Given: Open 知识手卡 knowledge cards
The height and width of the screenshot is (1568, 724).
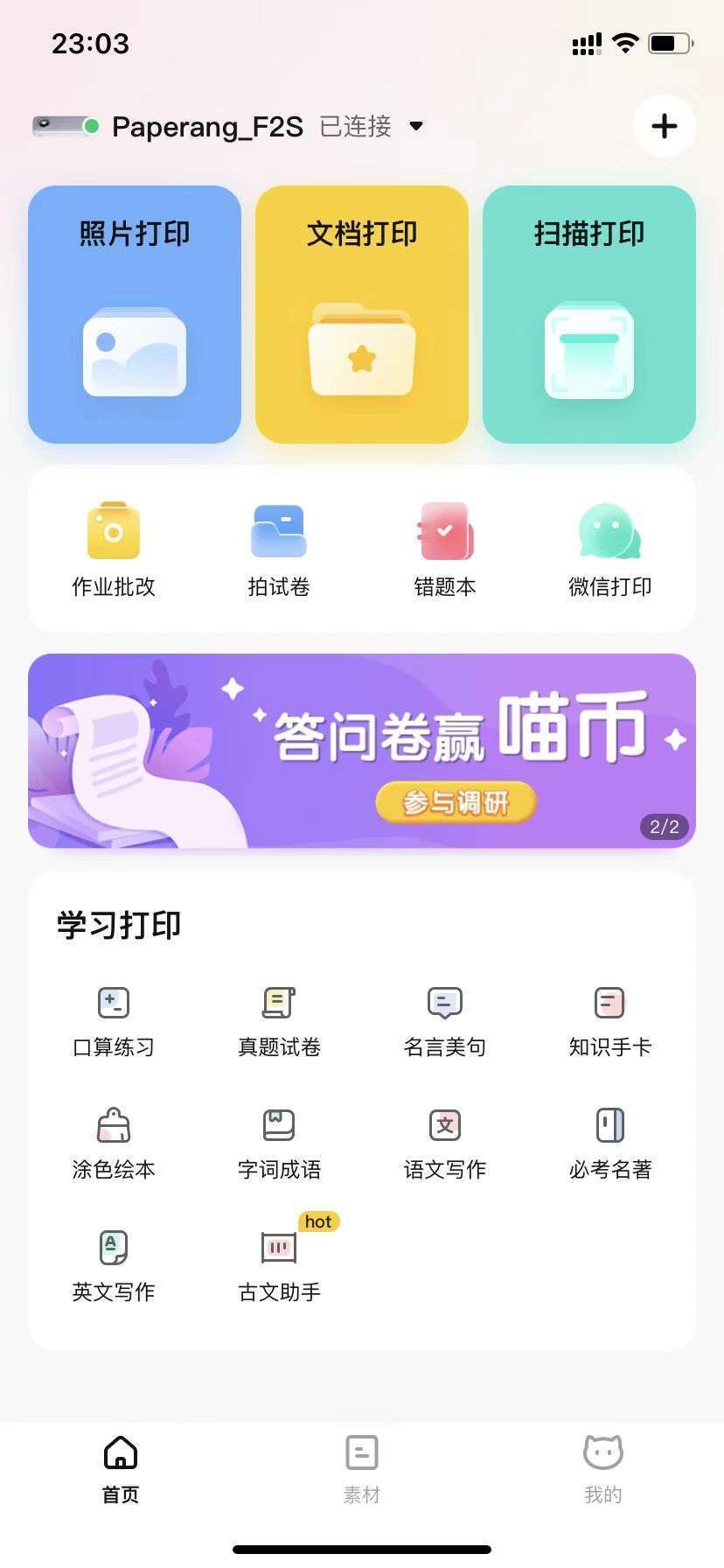Looking at the screenshot, I should click(x=610, y=1019).
